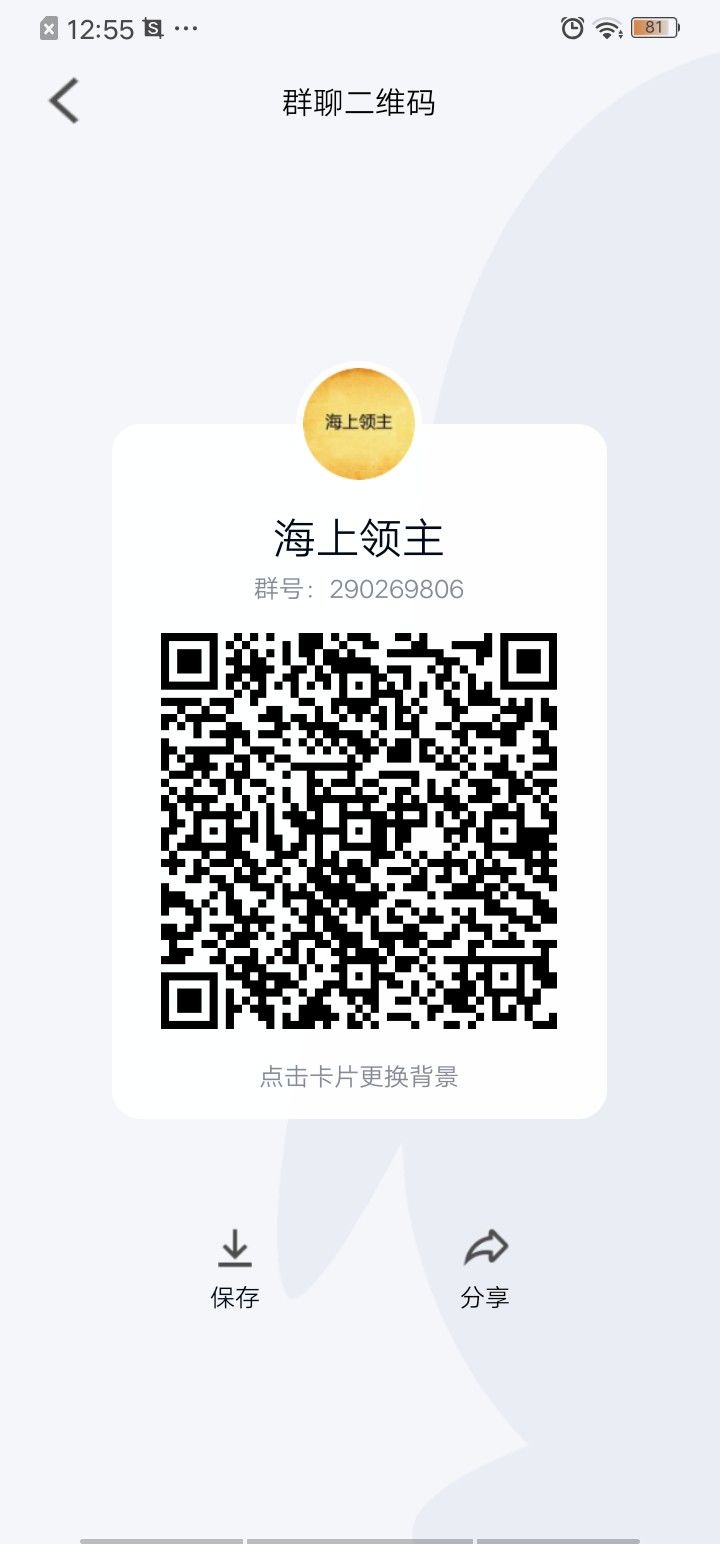This screenshot has width=720, height=1544.
Task: Tap the 海上领主 group avatar
Action: point(358,422)
